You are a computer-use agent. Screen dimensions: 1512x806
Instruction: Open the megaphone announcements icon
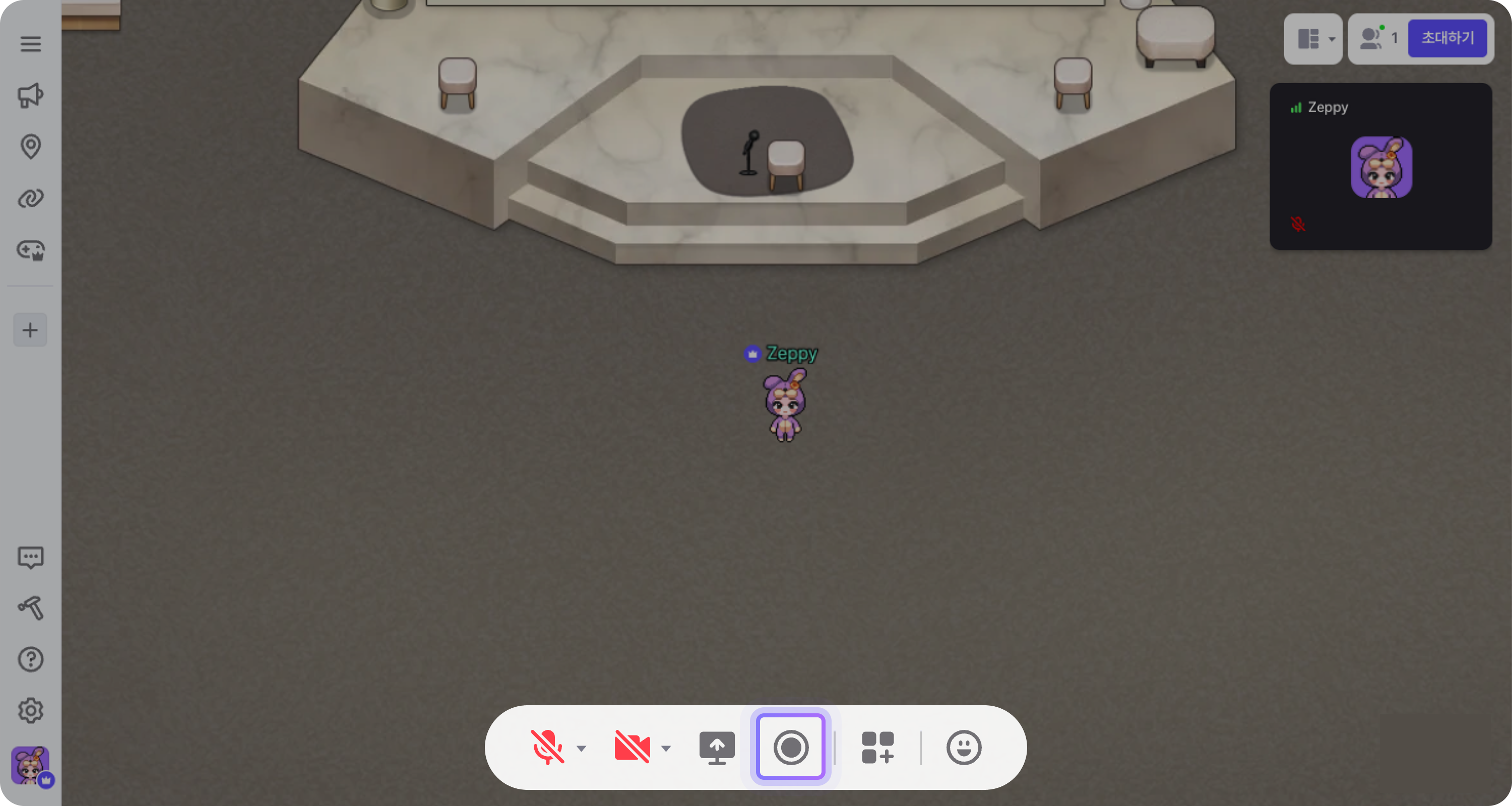pyautogui.click(x=31, y=95)
